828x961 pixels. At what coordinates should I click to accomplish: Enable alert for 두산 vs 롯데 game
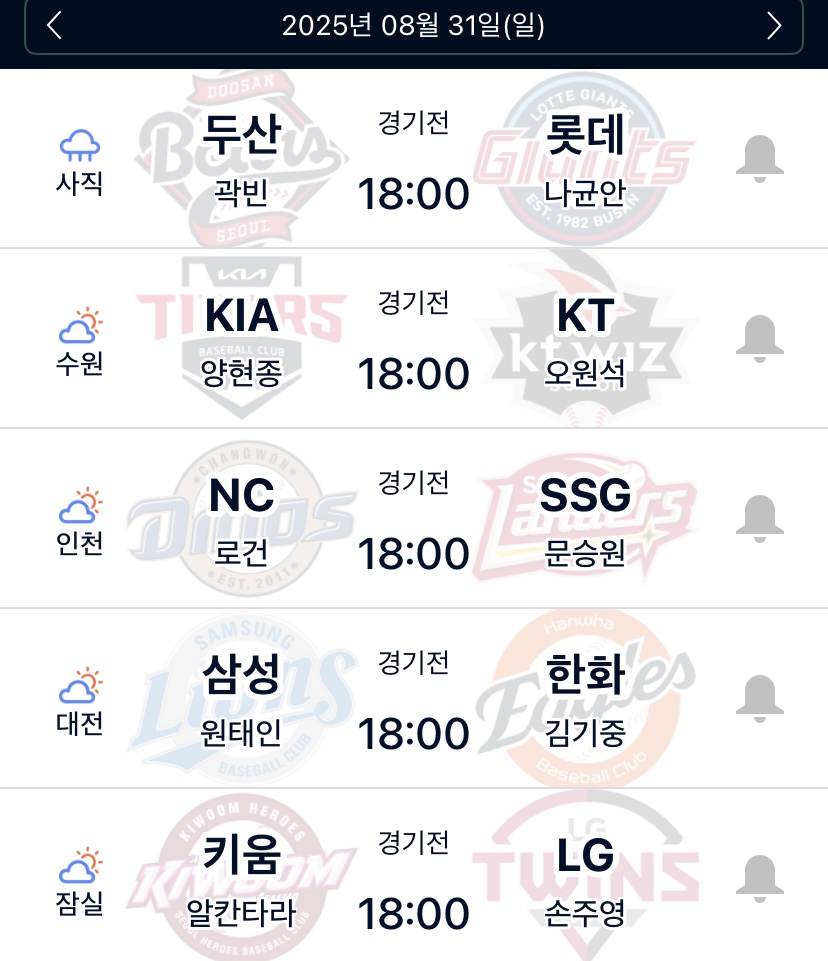click(759, 158)
